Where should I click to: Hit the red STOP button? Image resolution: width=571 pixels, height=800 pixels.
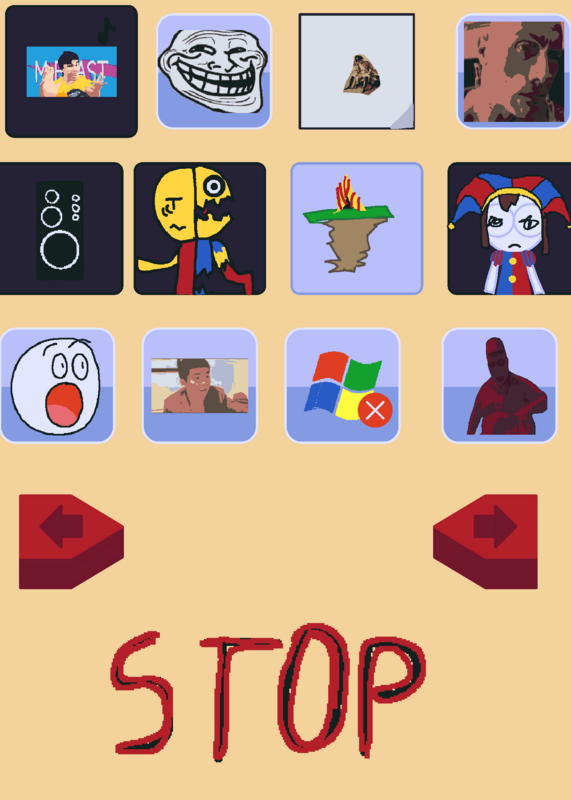[268, 692]
